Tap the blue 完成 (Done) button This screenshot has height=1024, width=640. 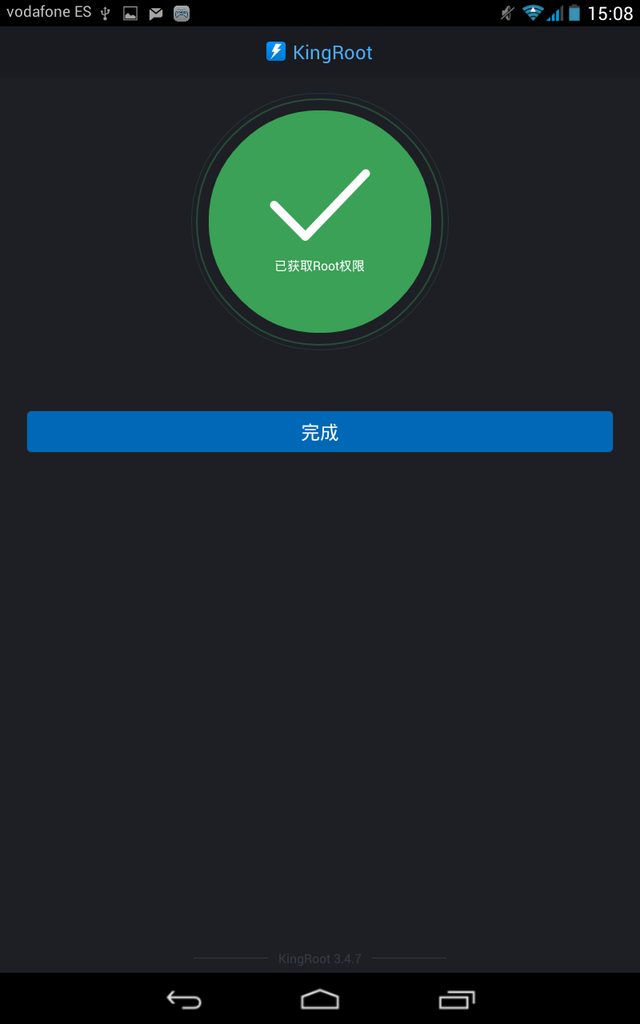pos(319,431)
